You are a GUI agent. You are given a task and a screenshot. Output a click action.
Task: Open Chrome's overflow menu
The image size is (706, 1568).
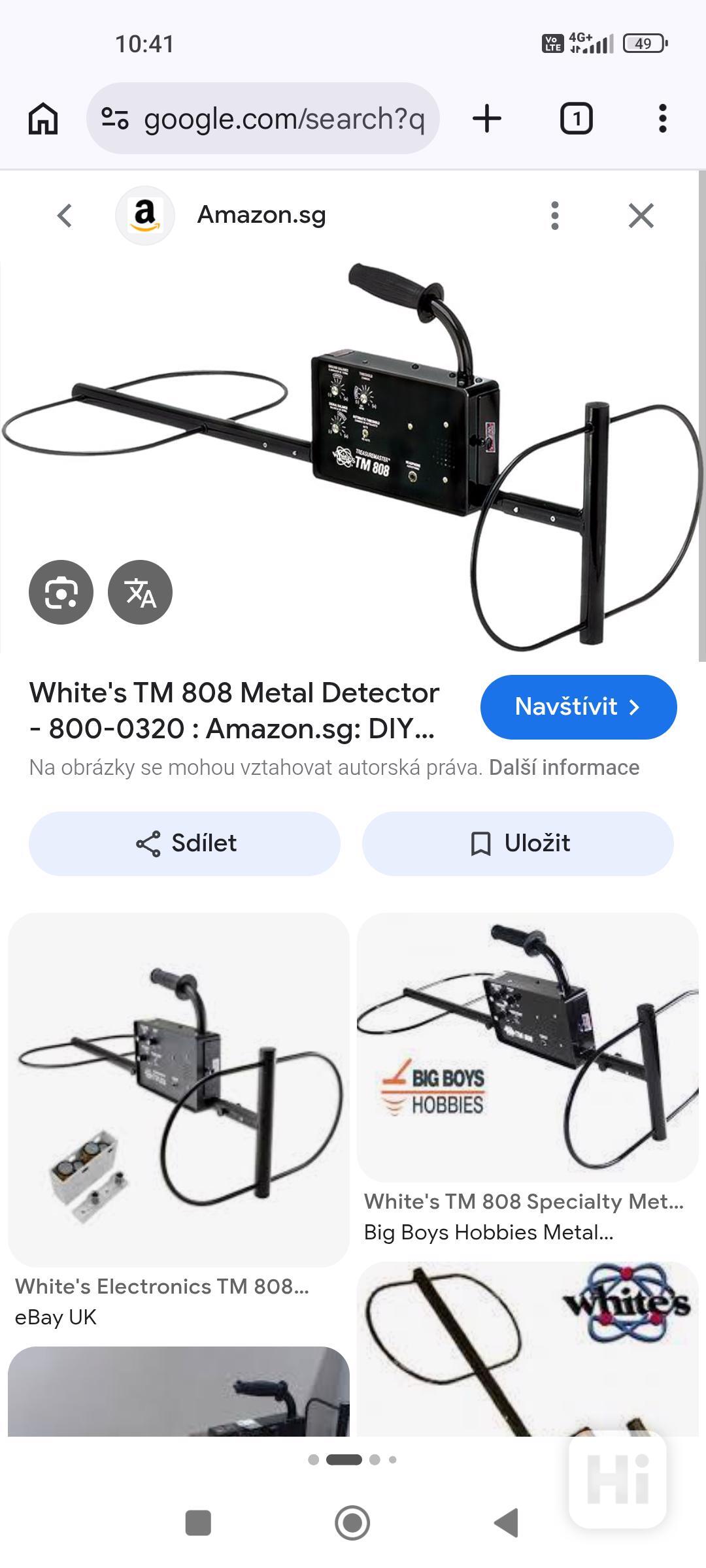[662, 119]
